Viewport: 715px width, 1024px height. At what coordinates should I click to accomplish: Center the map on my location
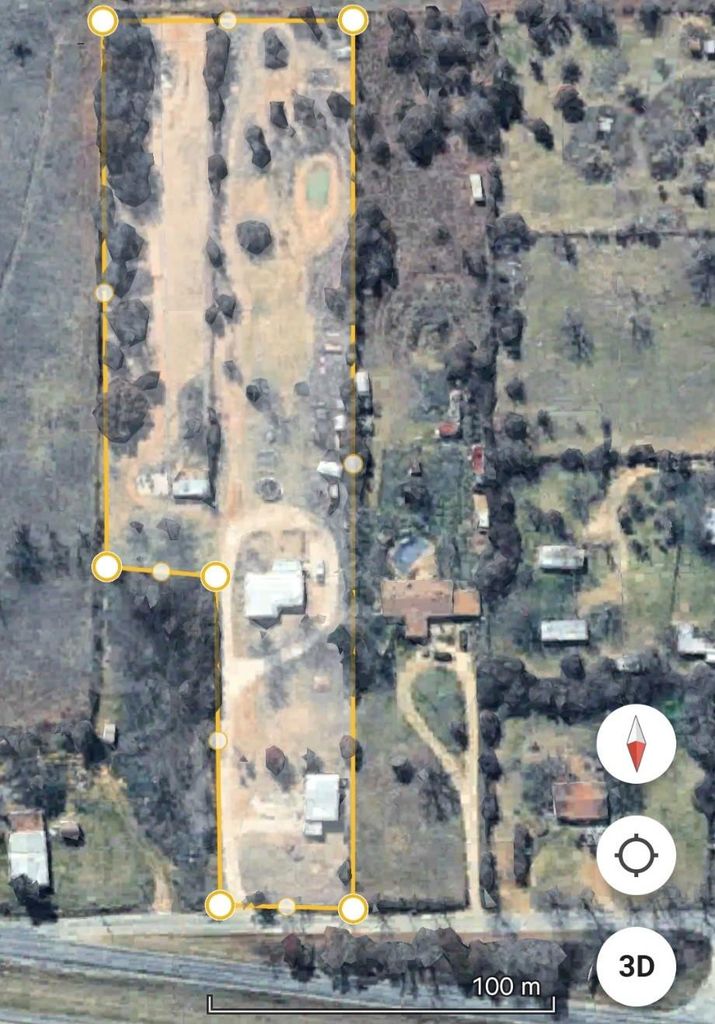point(636,856)
